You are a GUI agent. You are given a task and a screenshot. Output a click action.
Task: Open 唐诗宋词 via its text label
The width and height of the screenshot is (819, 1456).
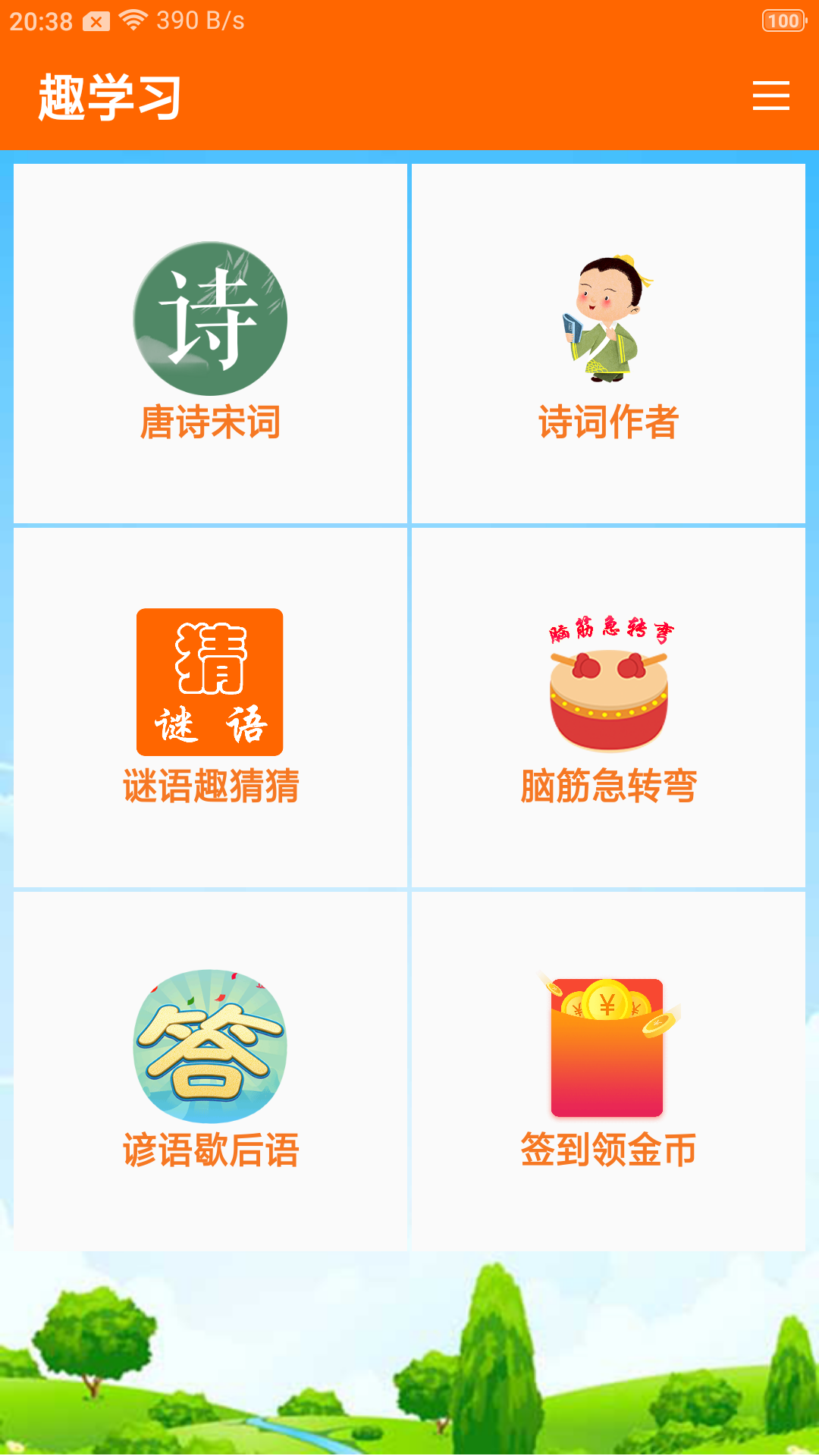[x=211, y=423]
